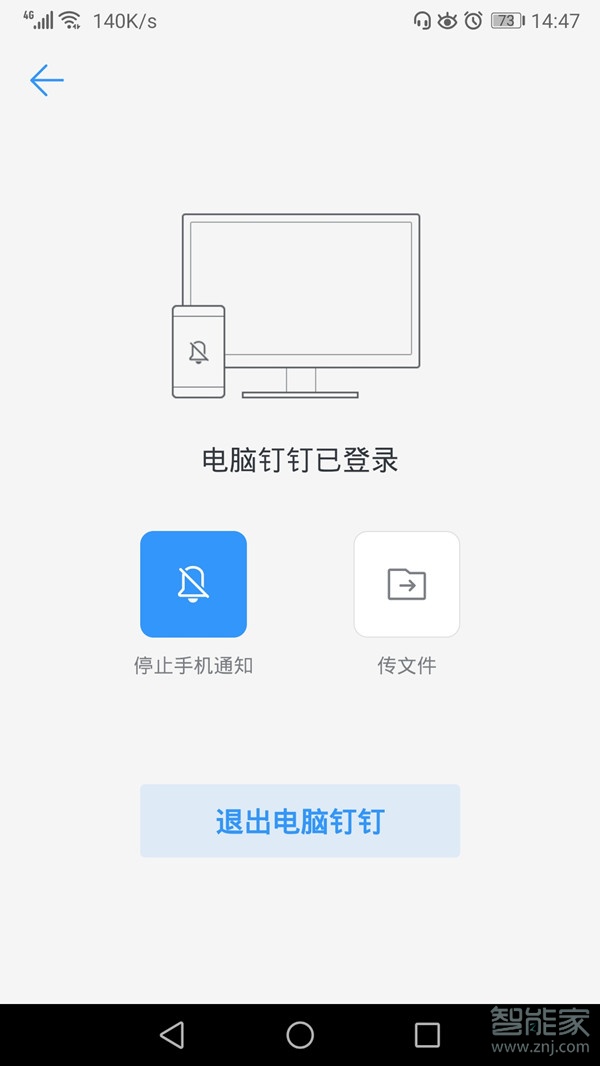Go to the home screen
This screenshot has width=600, height=1066.
click(300, 1034)
